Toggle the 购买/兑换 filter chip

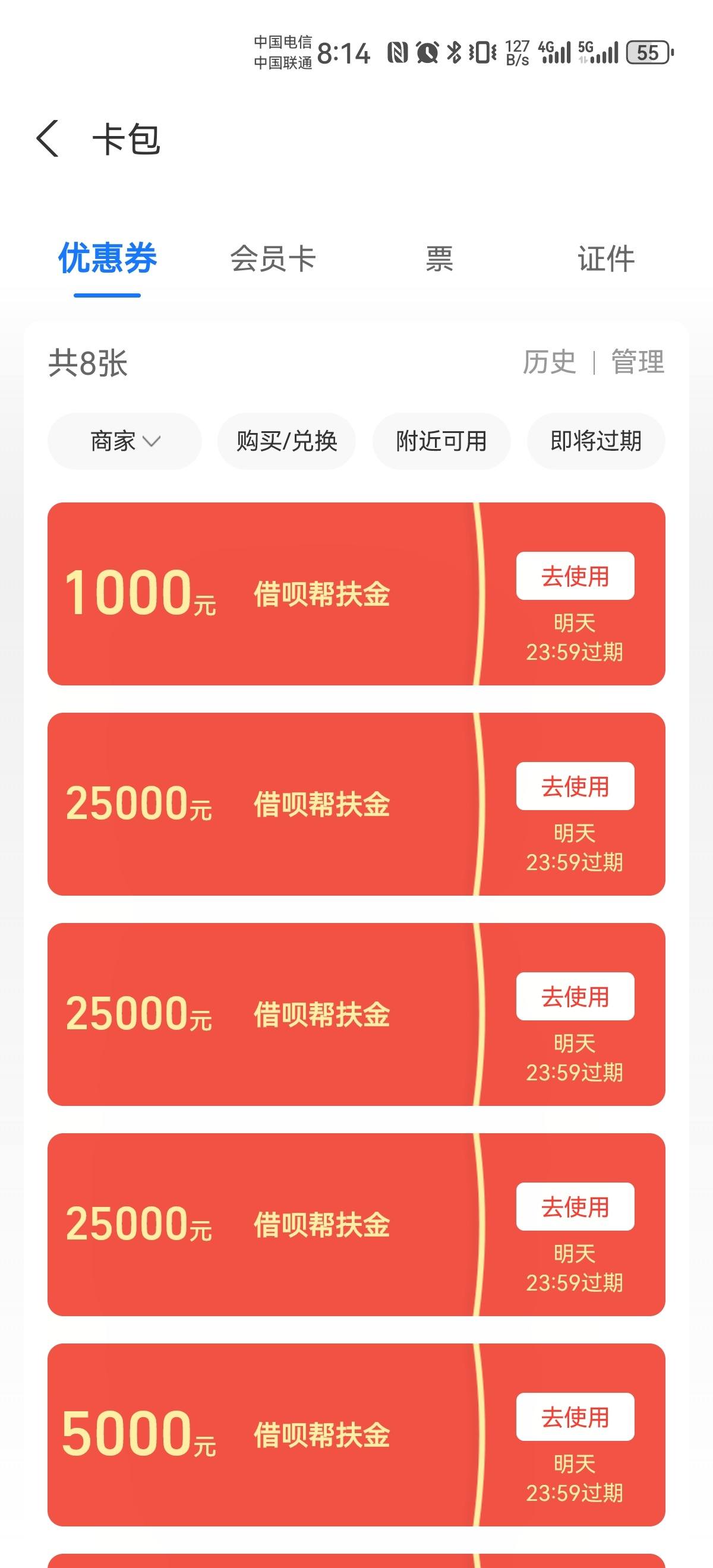[x=286, y=442]
